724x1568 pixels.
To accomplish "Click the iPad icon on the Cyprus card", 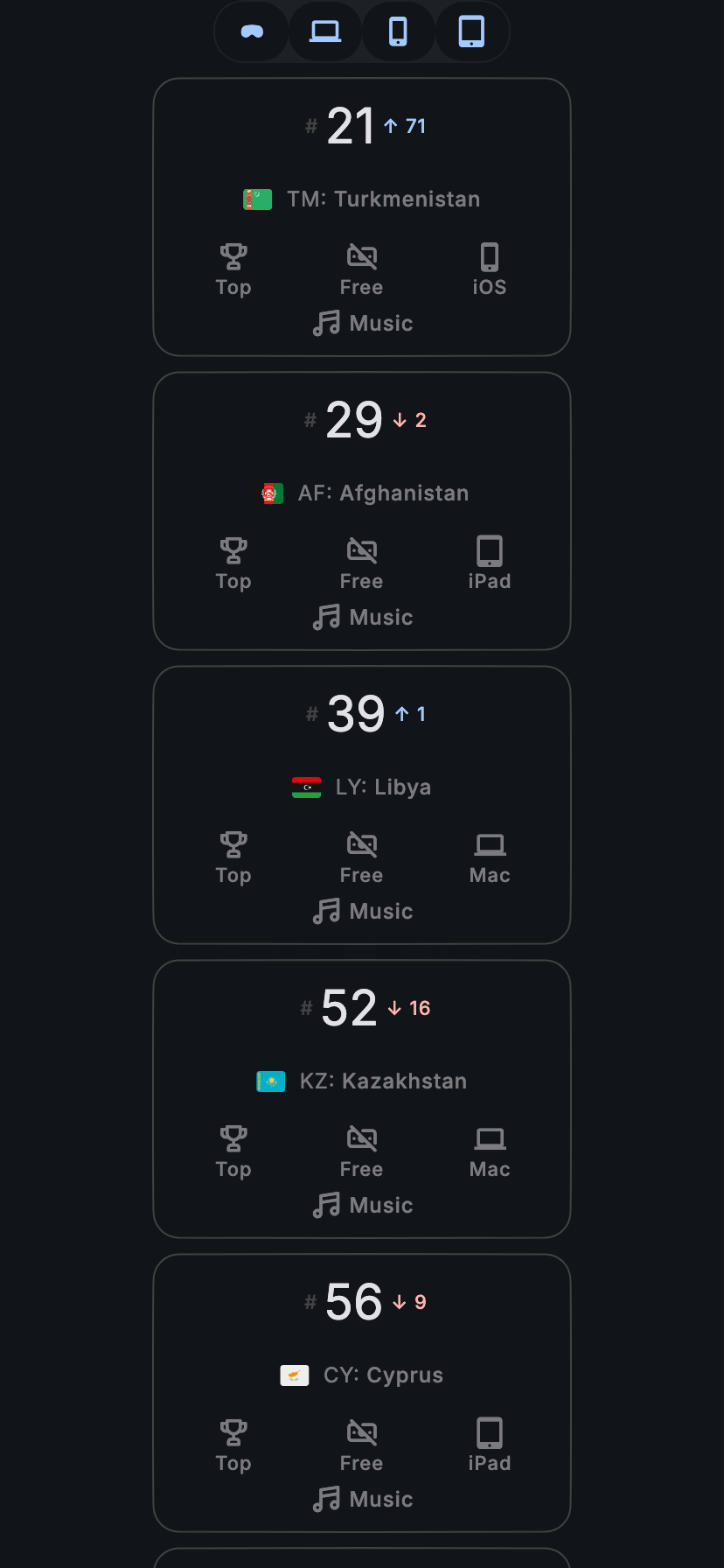I will 489,1432.
